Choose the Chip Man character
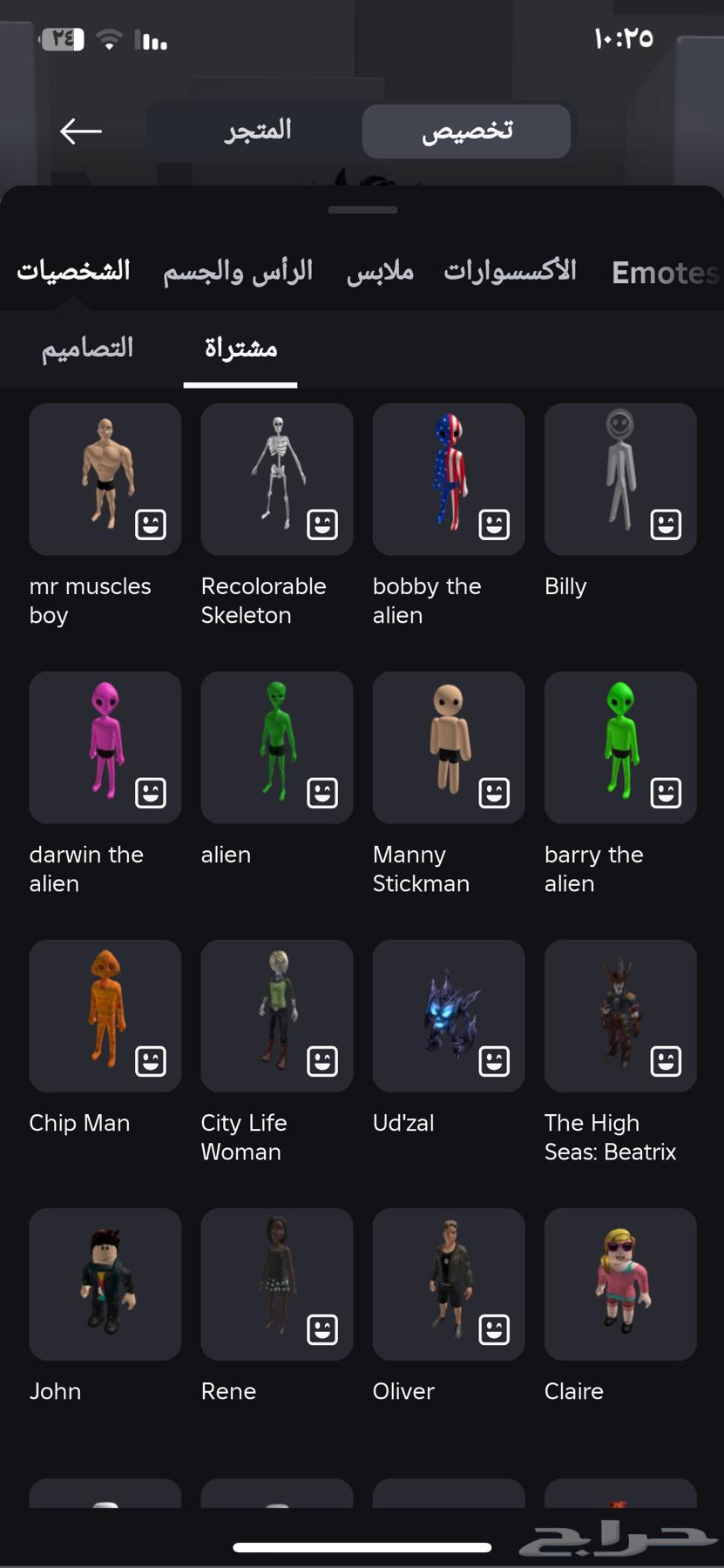724x1568 pixels. [x=105, y=1015]
